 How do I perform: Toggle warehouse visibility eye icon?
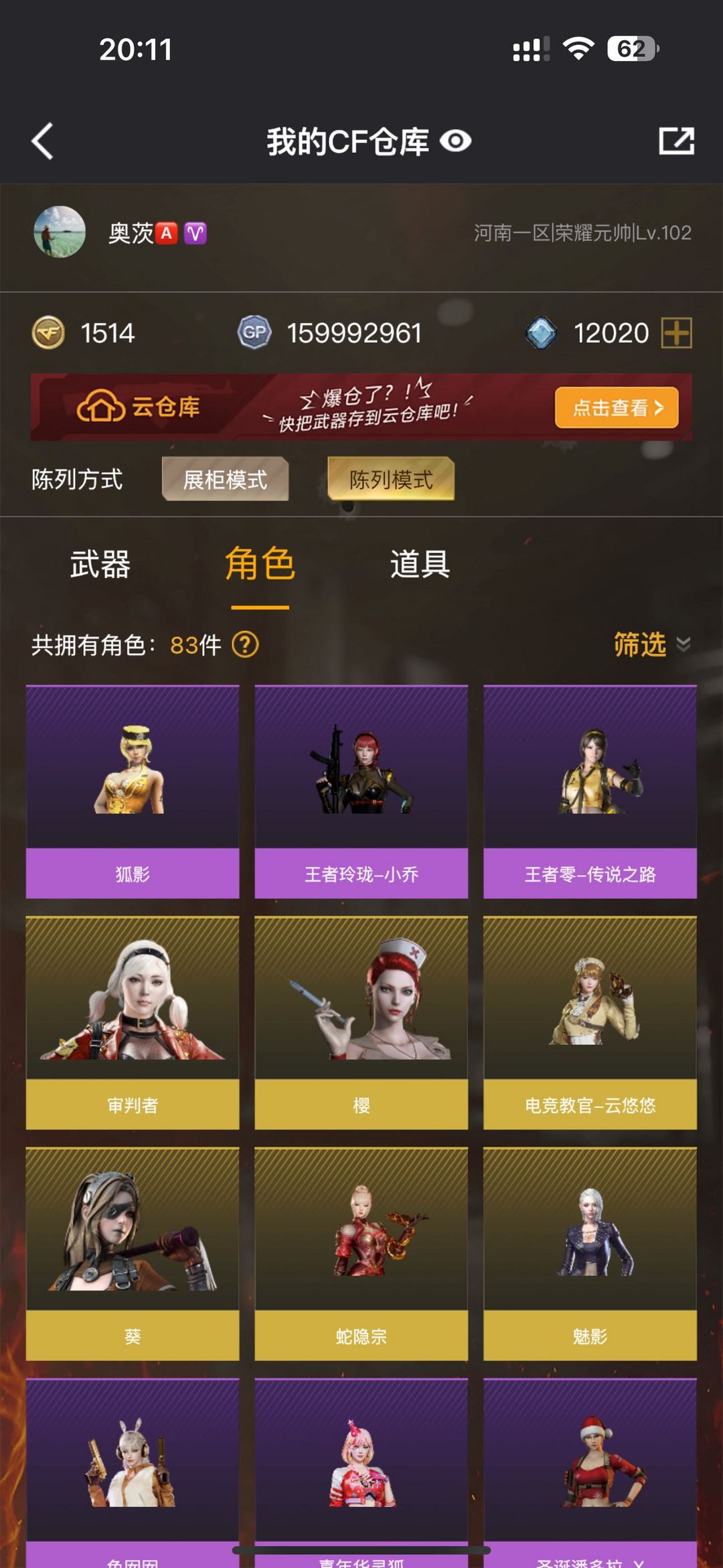[456, 141]
